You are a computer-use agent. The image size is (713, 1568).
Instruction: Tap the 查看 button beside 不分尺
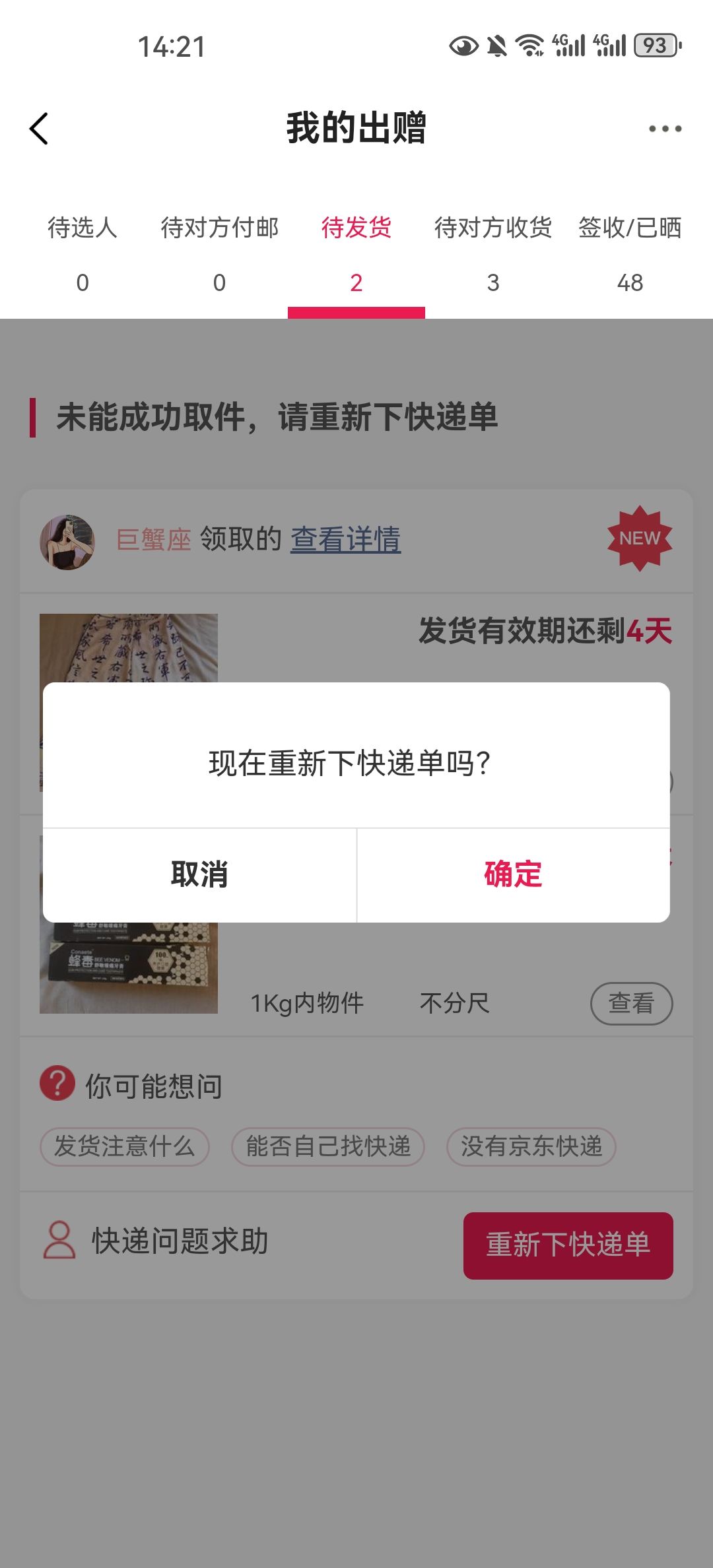[x=631, y=1003]
